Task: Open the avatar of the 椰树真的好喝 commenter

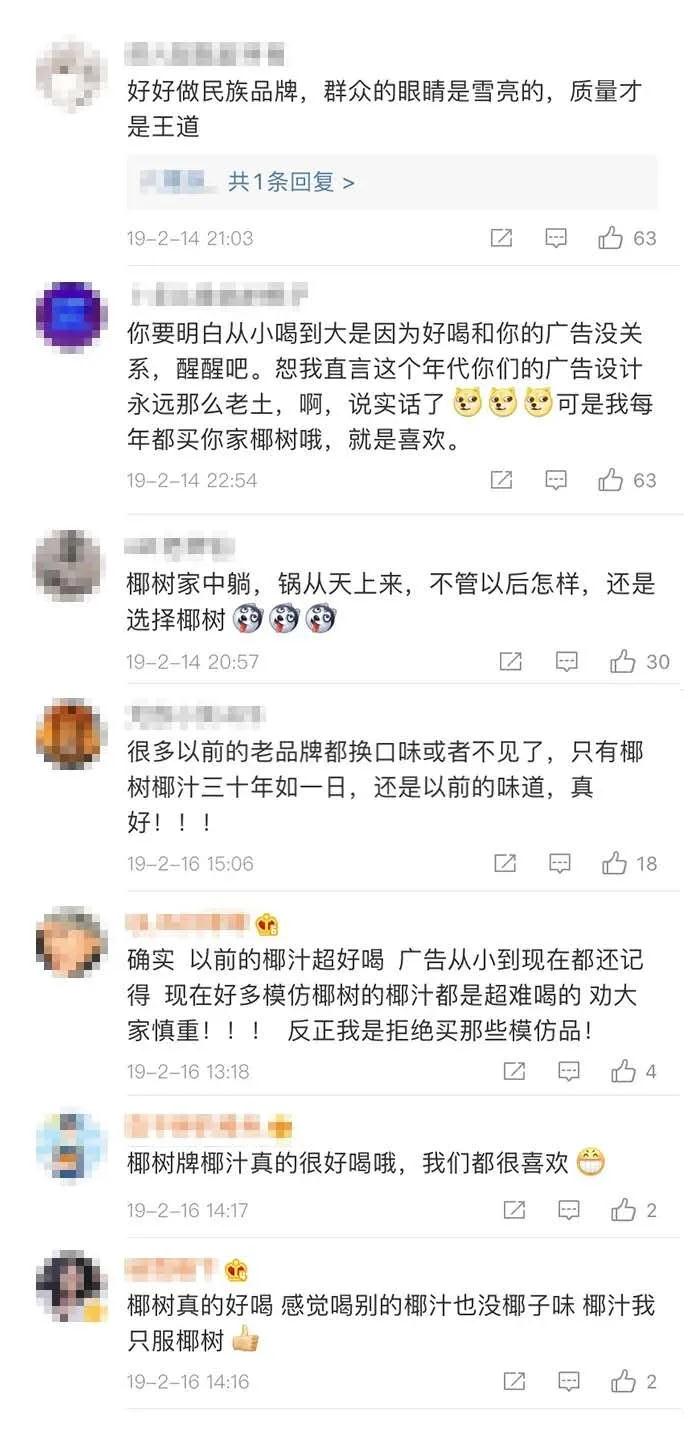Action: [x=70, y=1286]
